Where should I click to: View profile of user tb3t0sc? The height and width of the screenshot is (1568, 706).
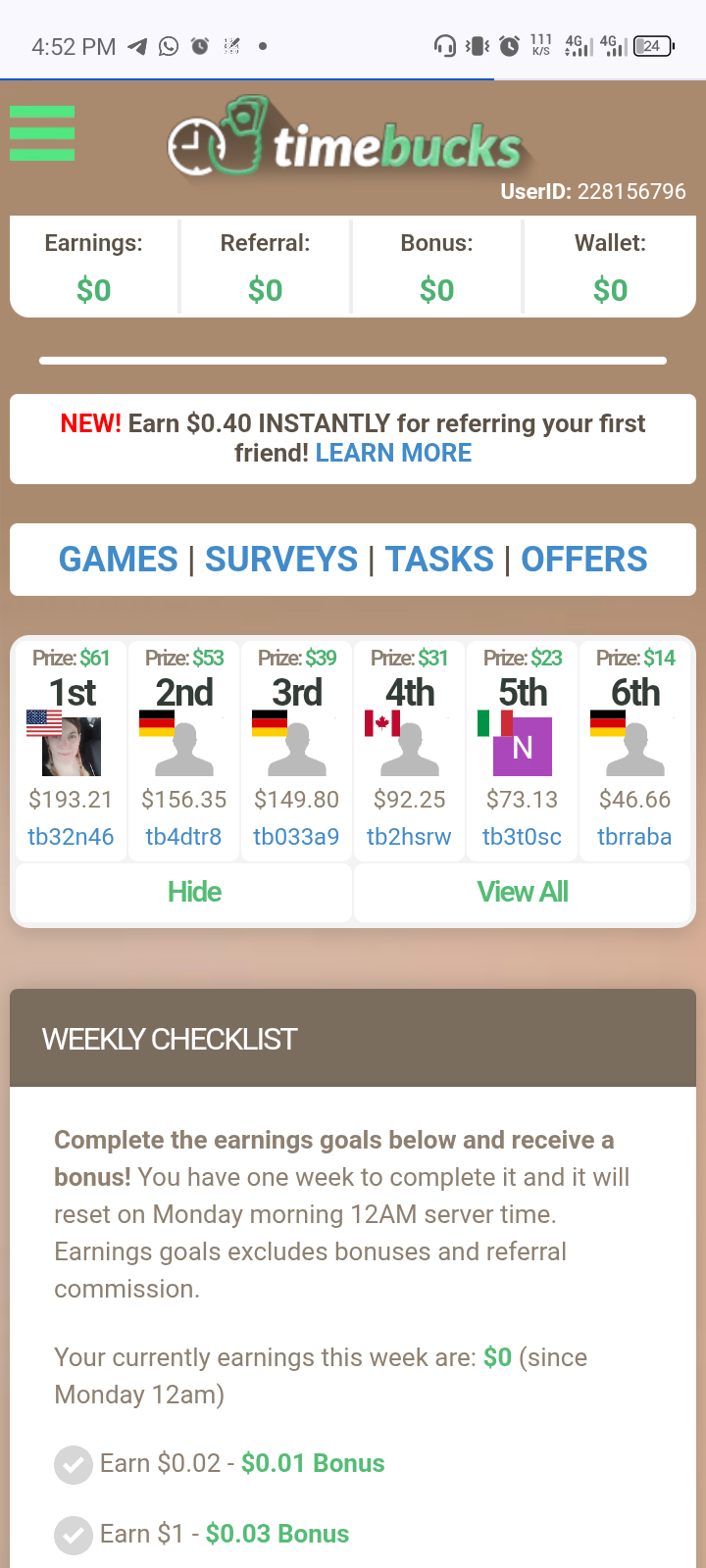tap(522, 836)
